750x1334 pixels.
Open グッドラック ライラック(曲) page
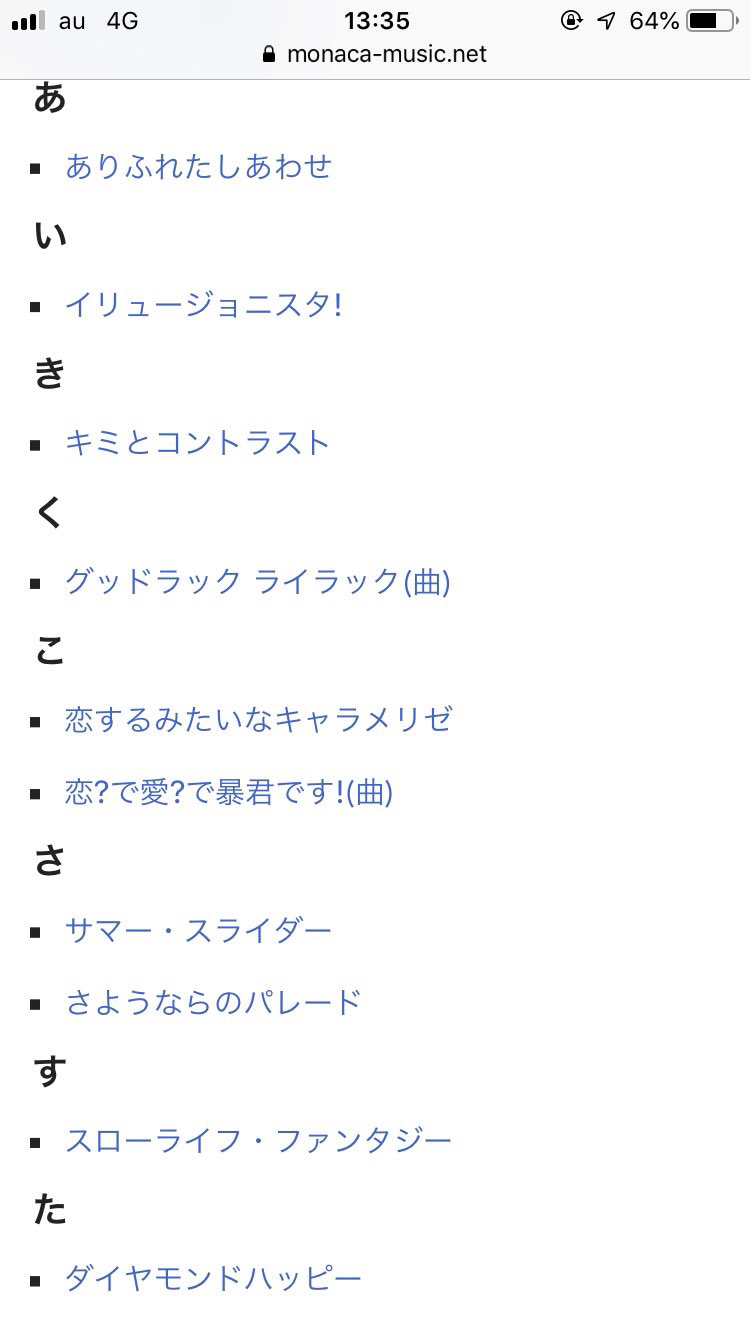pos(258,581)
